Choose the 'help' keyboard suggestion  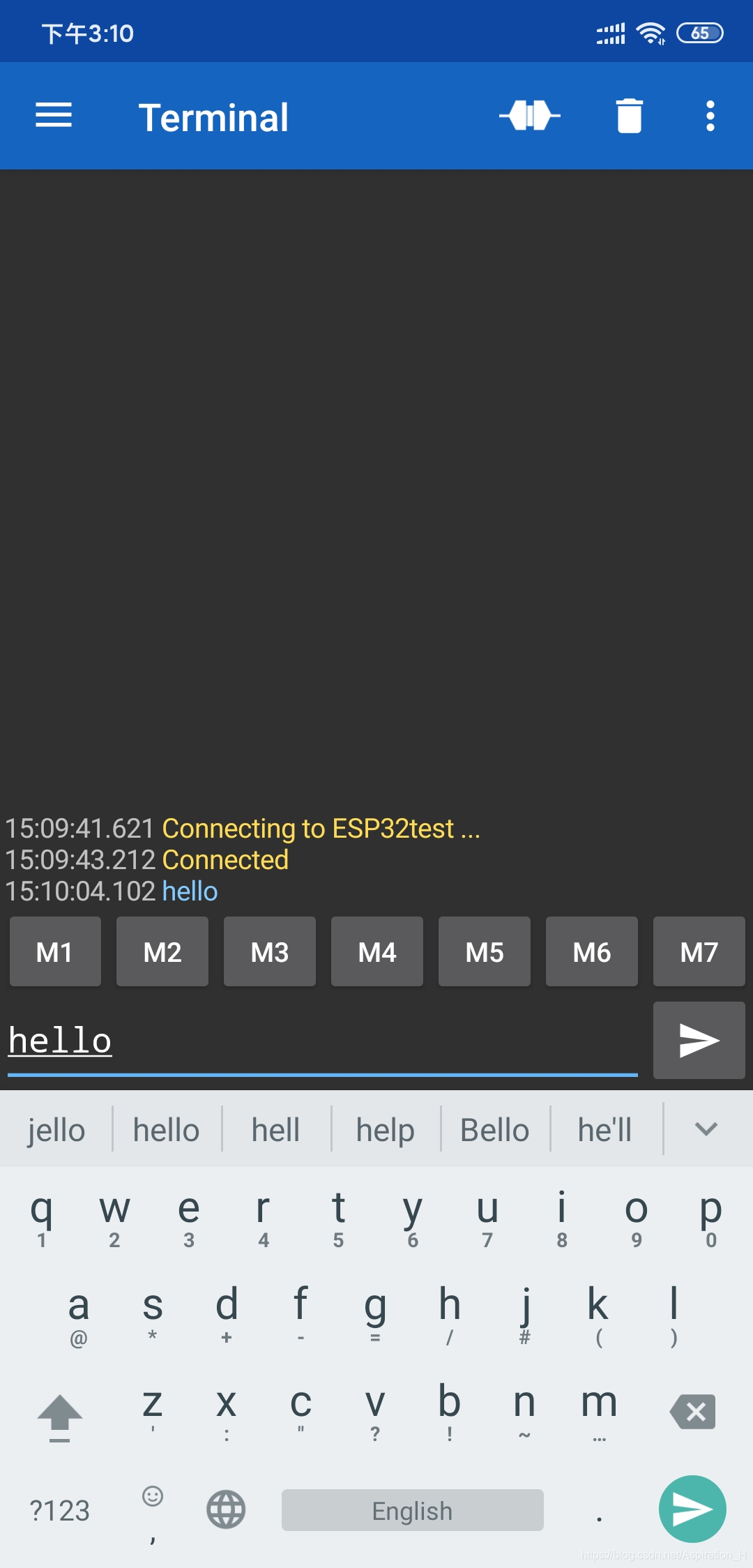(386, 1129)
